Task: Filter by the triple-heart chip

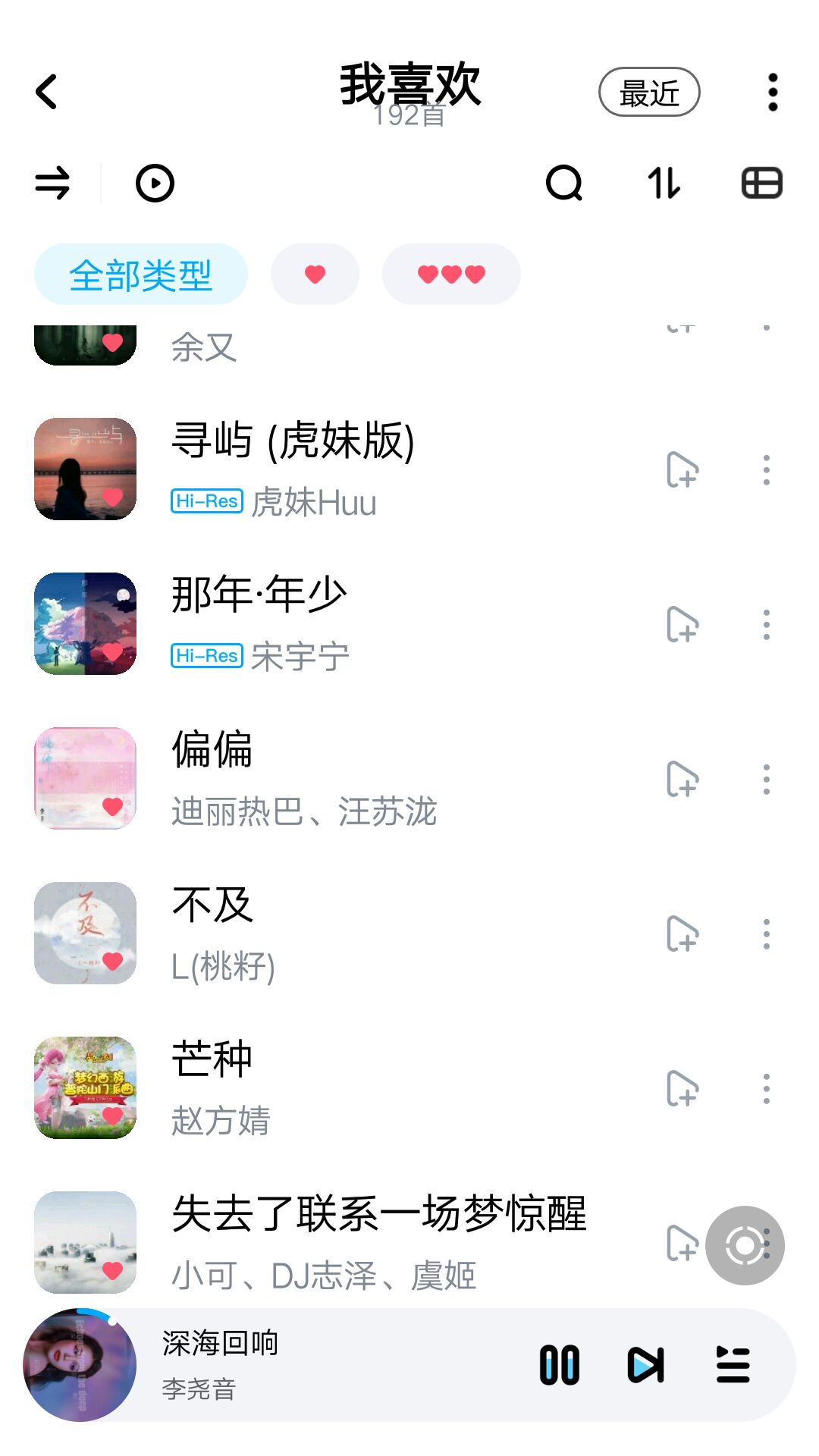Action: tap(451, 275)
